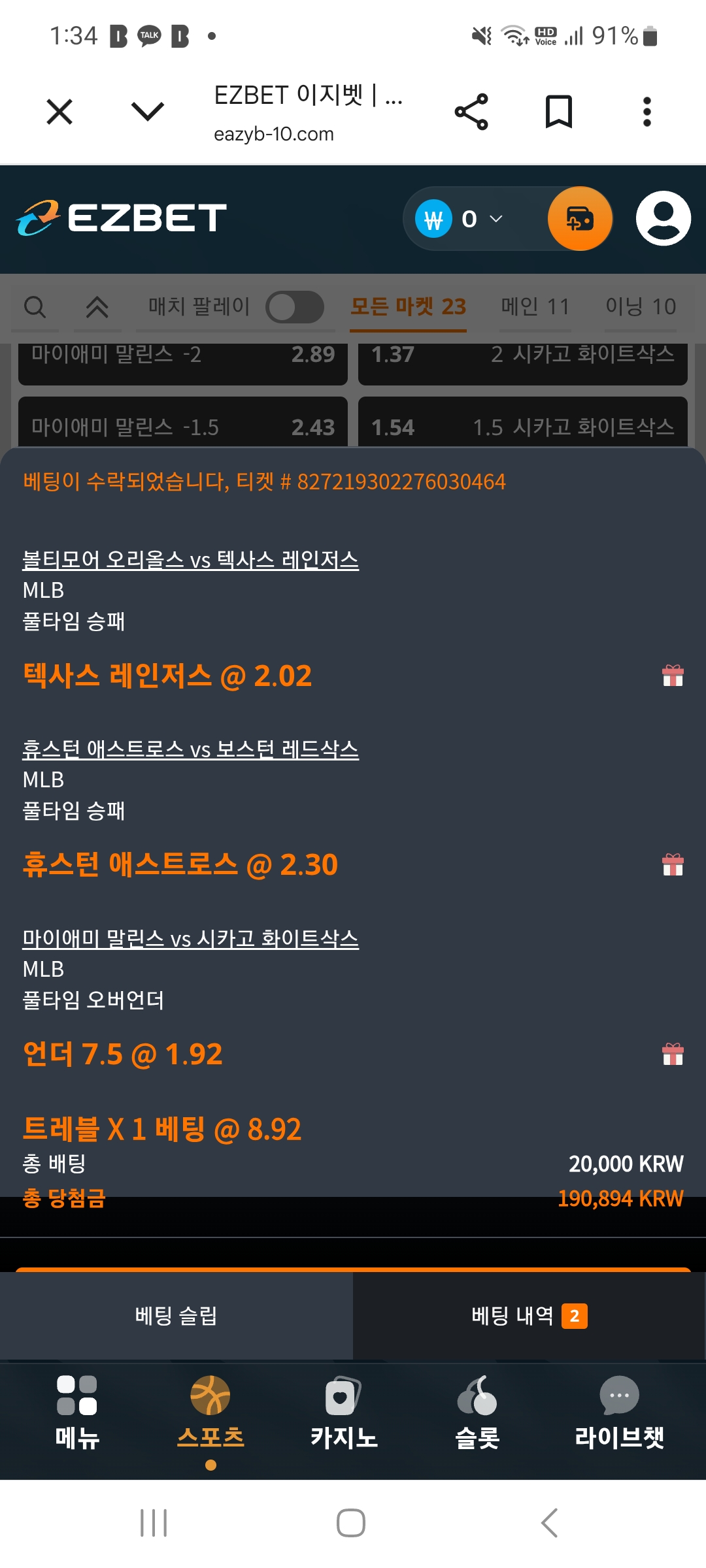
Task: Close the browser tab with X
Action: (x=59, y=112)
